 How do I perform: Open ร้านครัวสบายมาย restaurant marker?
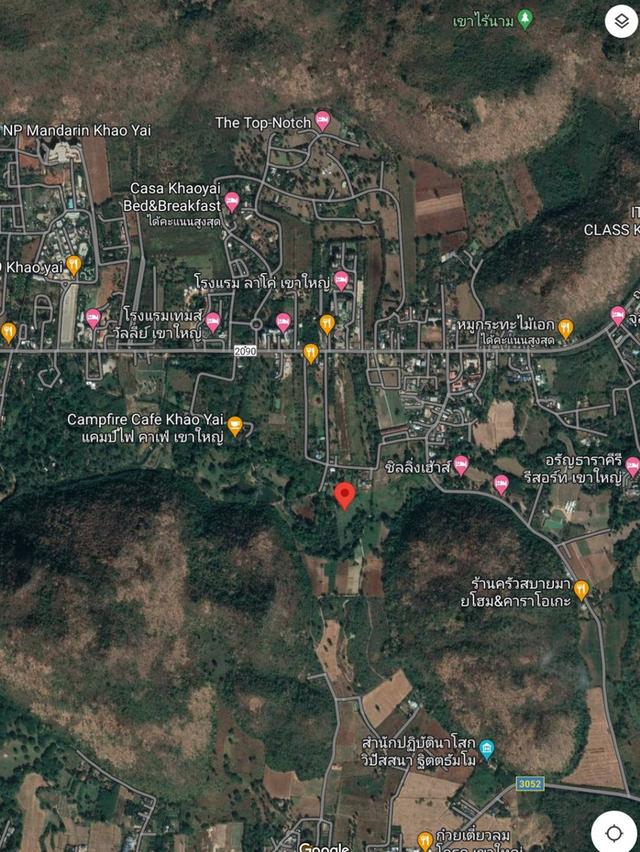click(581, 589)
